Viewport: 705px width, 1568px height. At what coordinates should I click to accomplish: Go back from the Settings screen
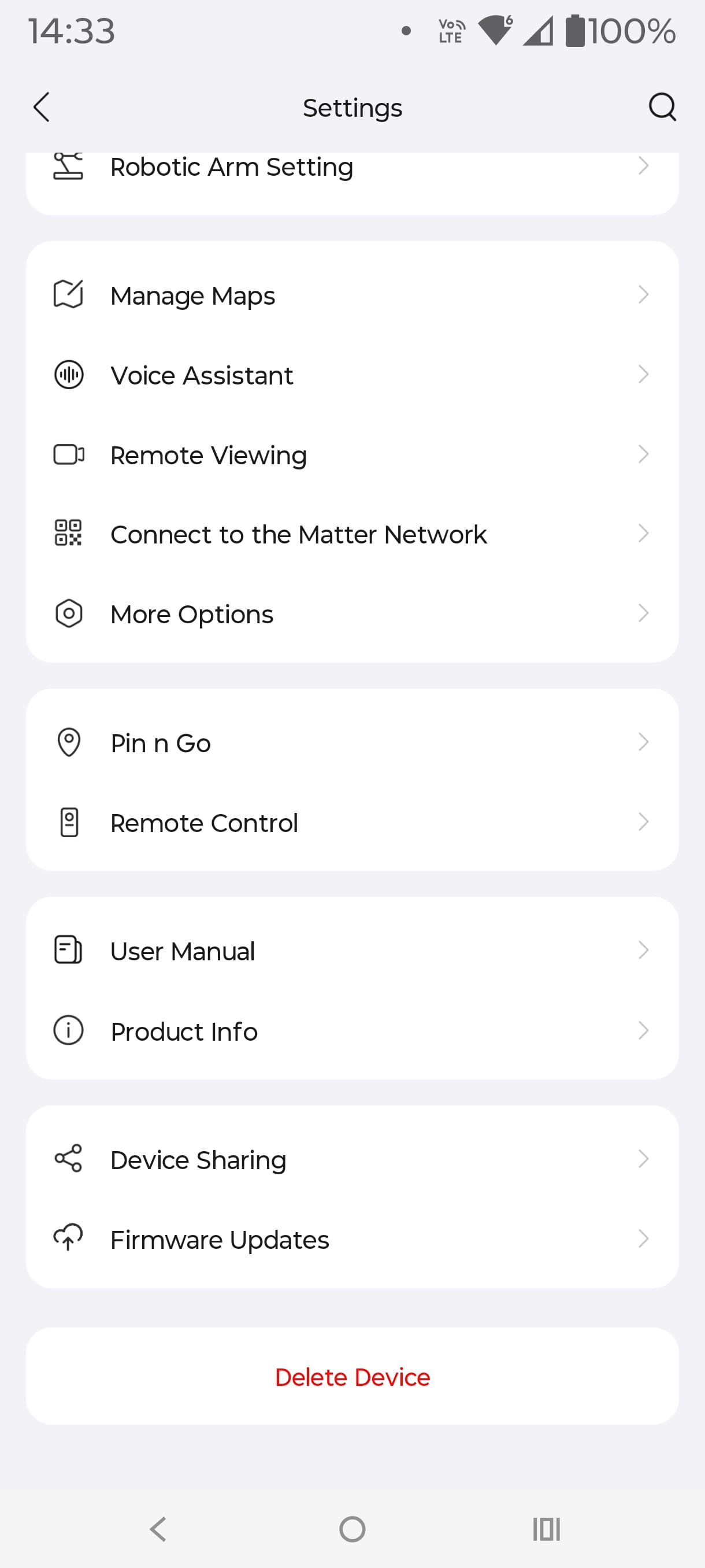42,108
